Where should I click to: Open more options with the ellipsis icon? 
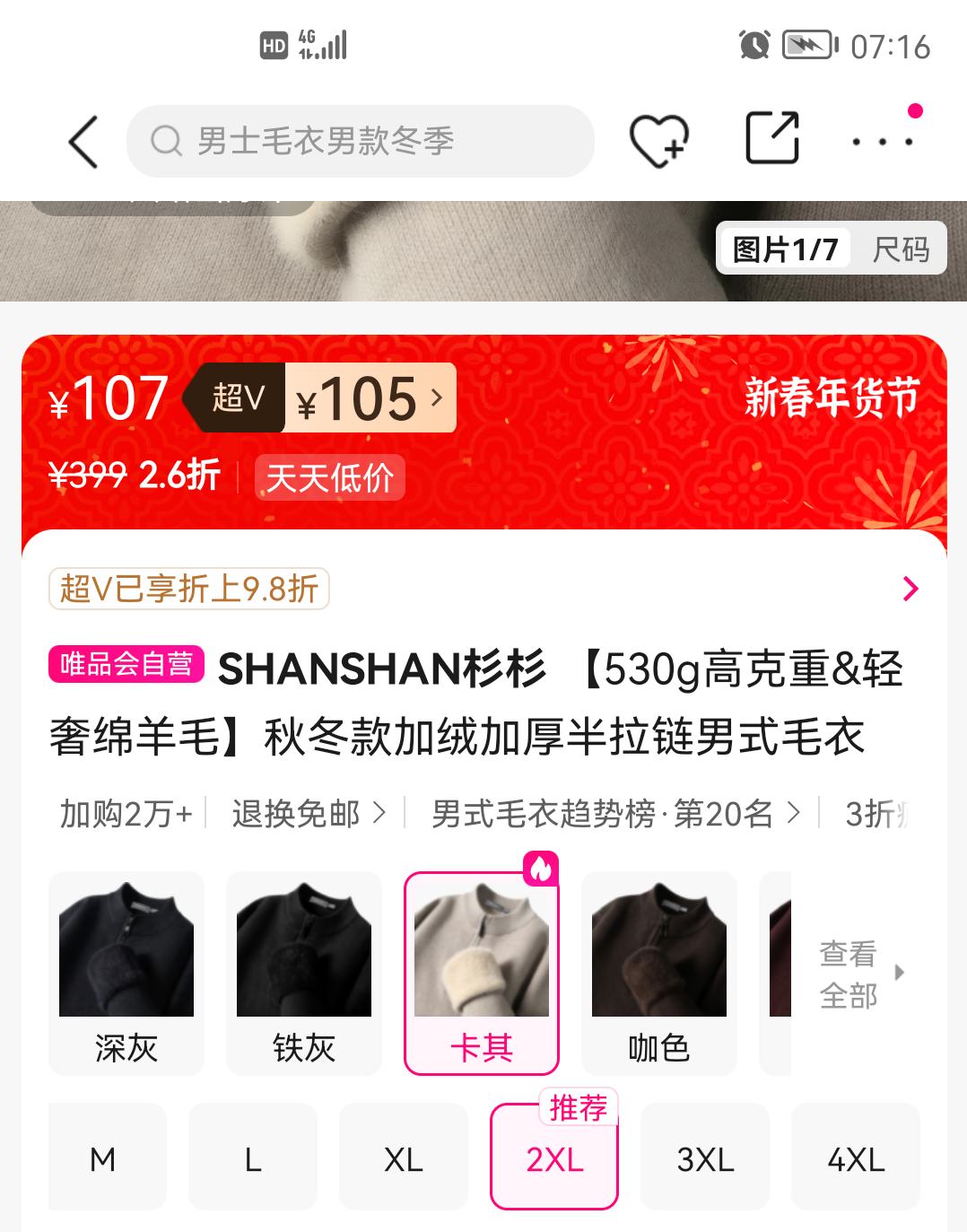point(884,141)
